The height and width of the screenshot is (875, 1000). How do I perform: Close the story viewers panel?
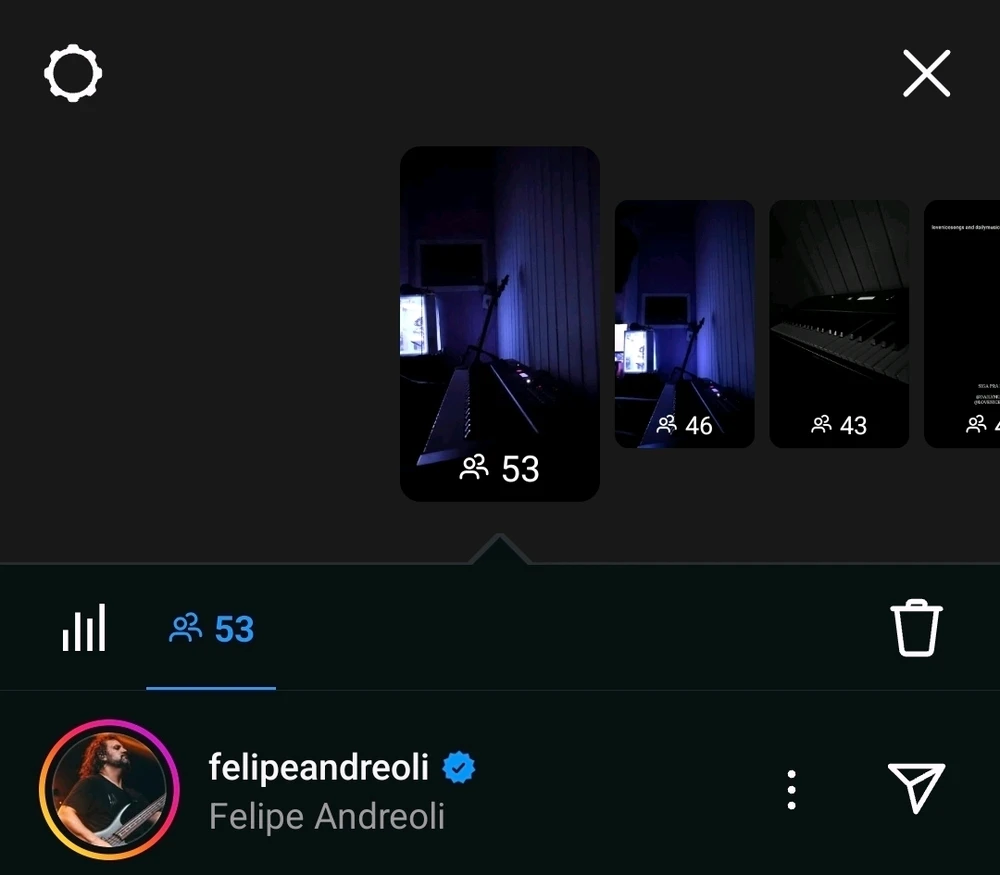[926, 74]
